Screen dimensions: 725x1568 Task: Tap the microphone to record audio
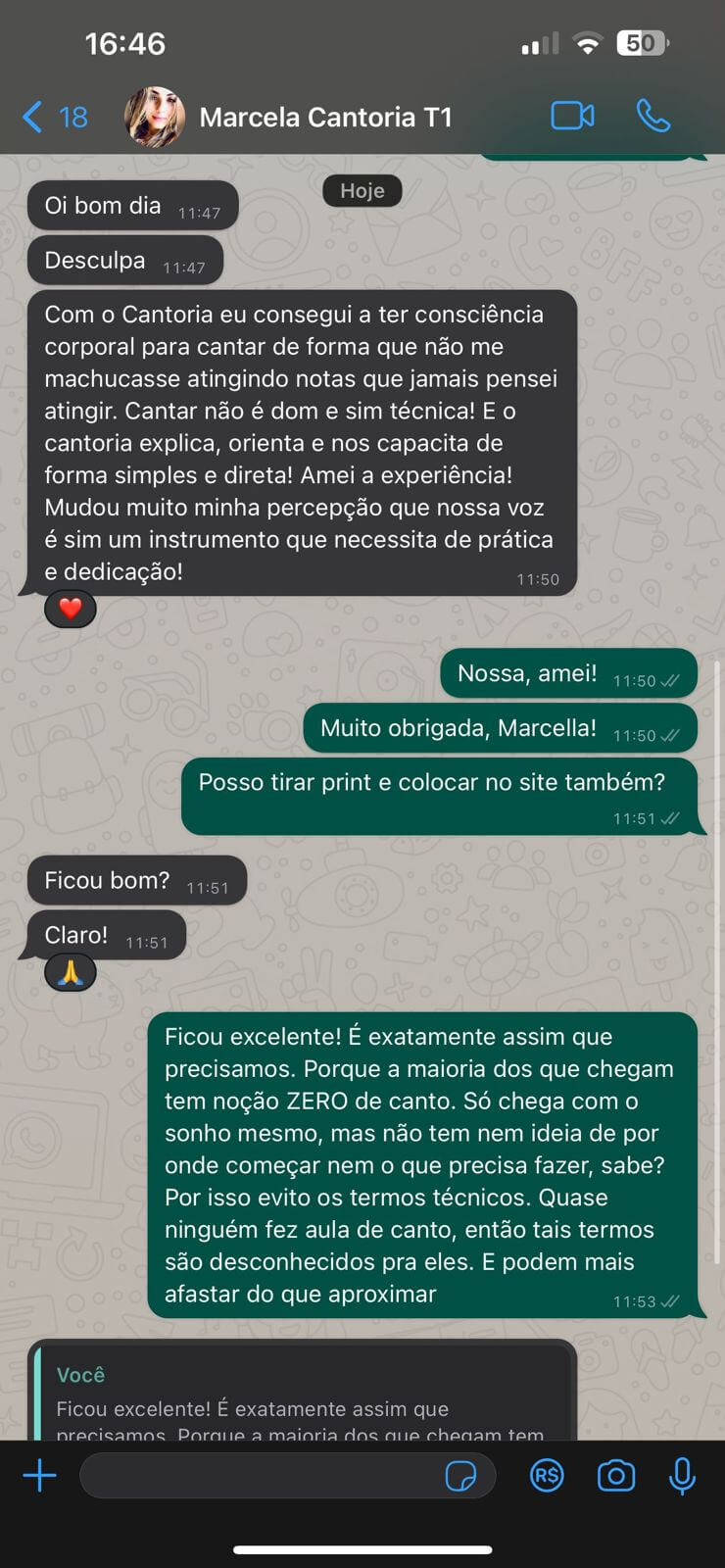pyautogui.click(x=682, y=1475)
